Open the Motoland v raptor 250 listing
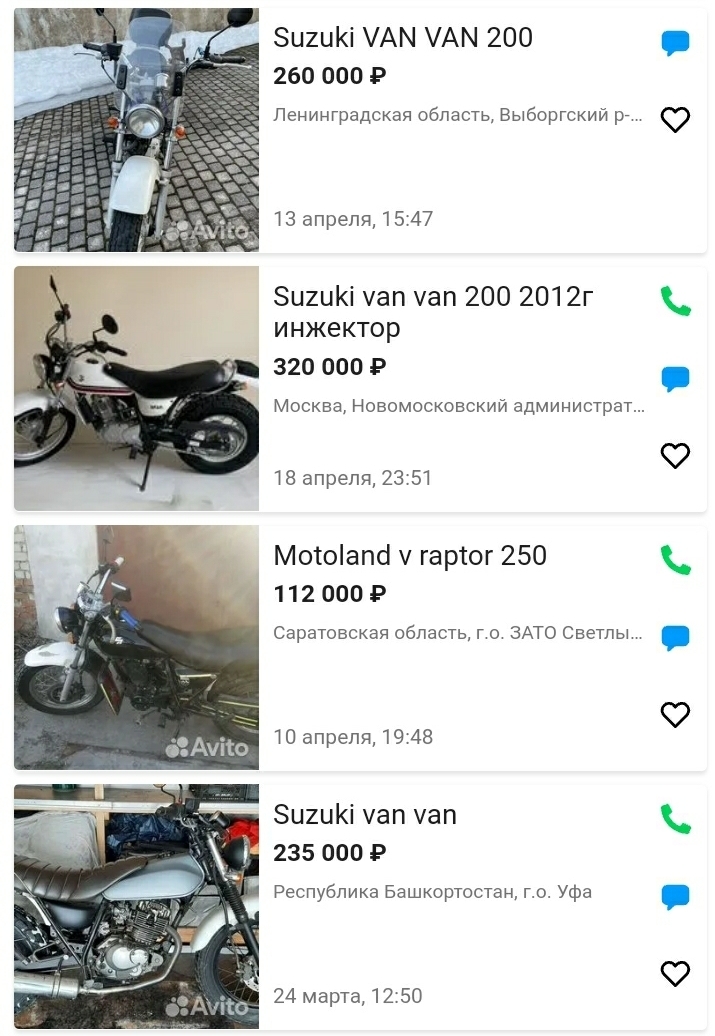This screenshot has width=715, height=1036. (410, 556)
